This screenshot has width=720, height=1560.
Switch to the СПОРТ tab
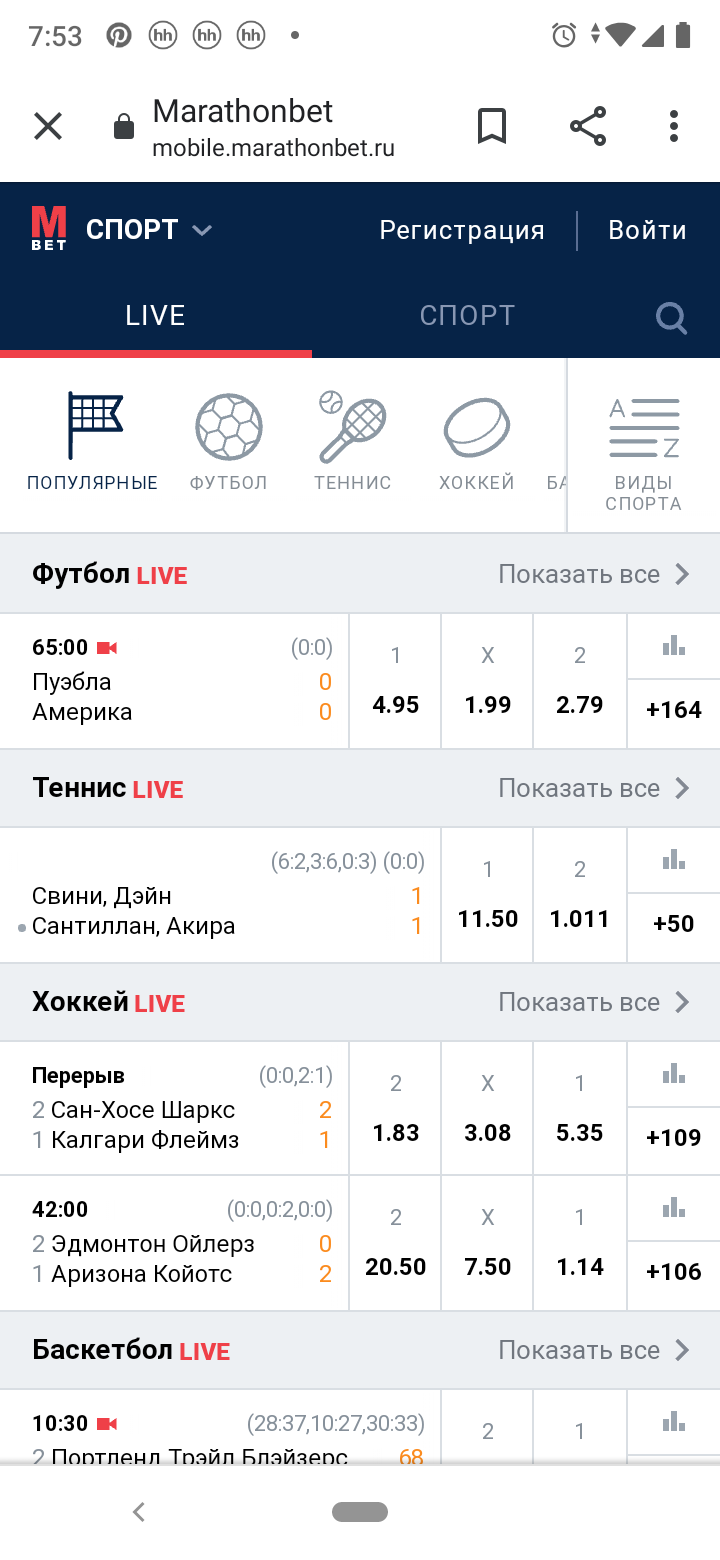click(467, 316)
